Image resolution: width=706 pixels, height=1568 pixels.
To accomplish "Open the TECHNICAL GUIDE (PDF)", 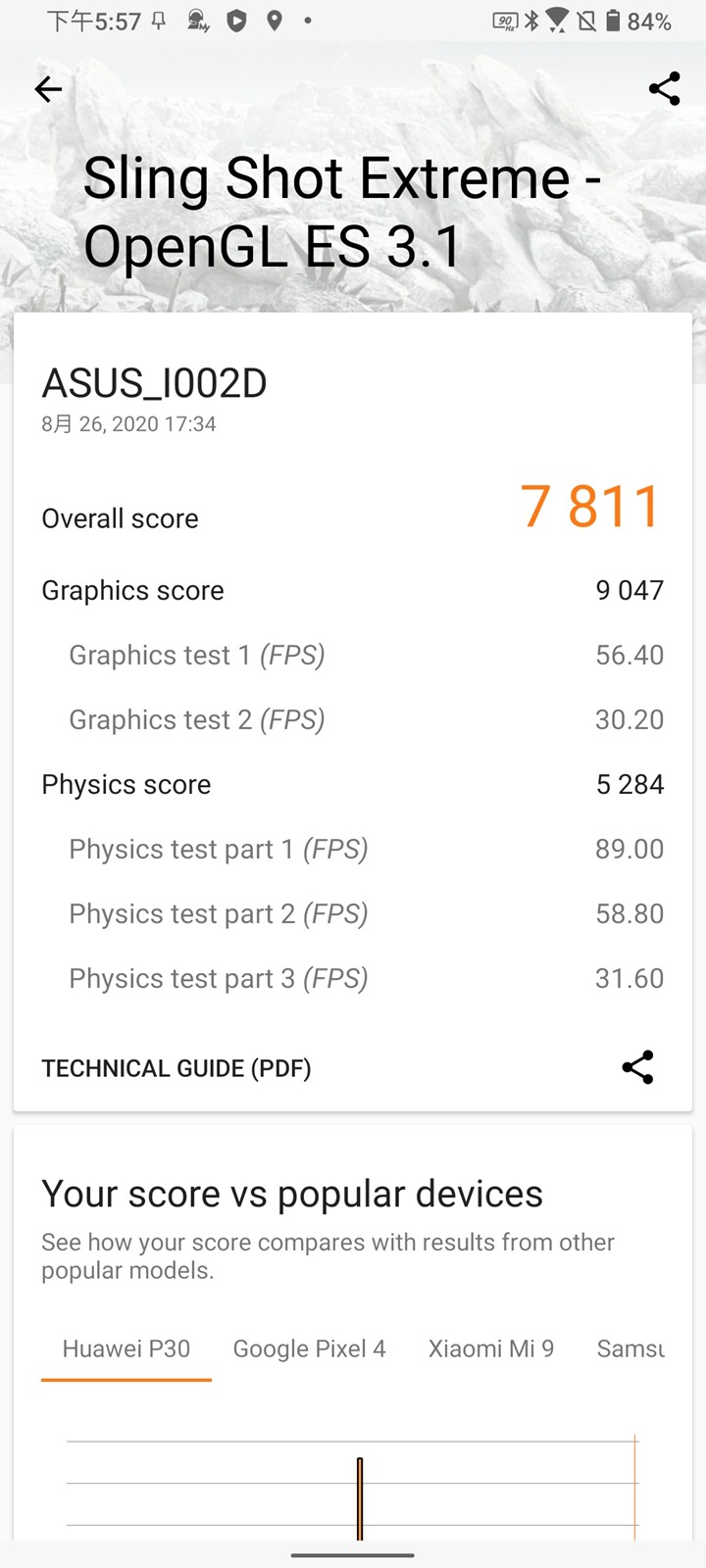I will tap(176, 1068).
